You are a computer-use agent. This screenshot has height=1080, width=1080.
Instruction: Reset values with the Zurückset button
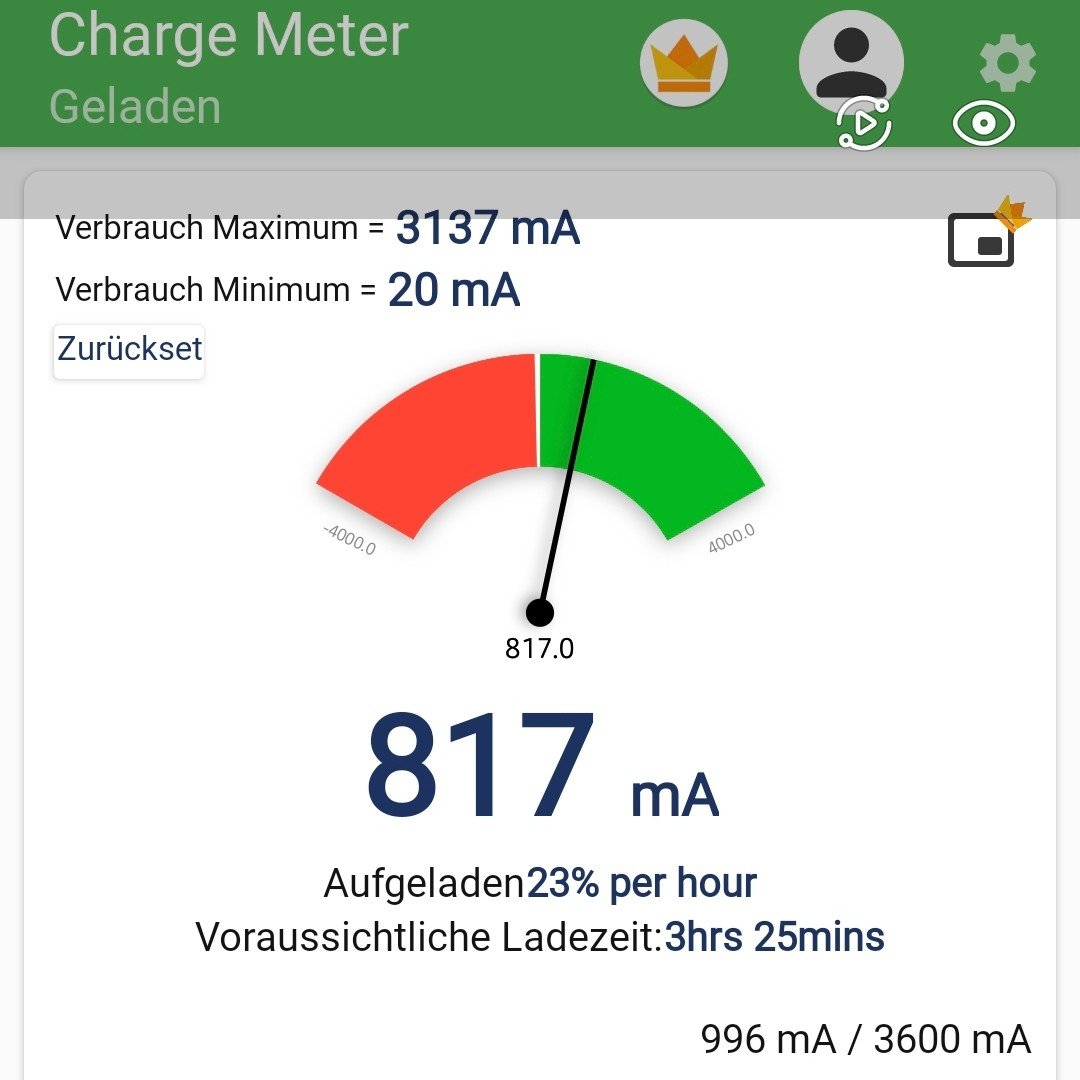coord(129,350)
